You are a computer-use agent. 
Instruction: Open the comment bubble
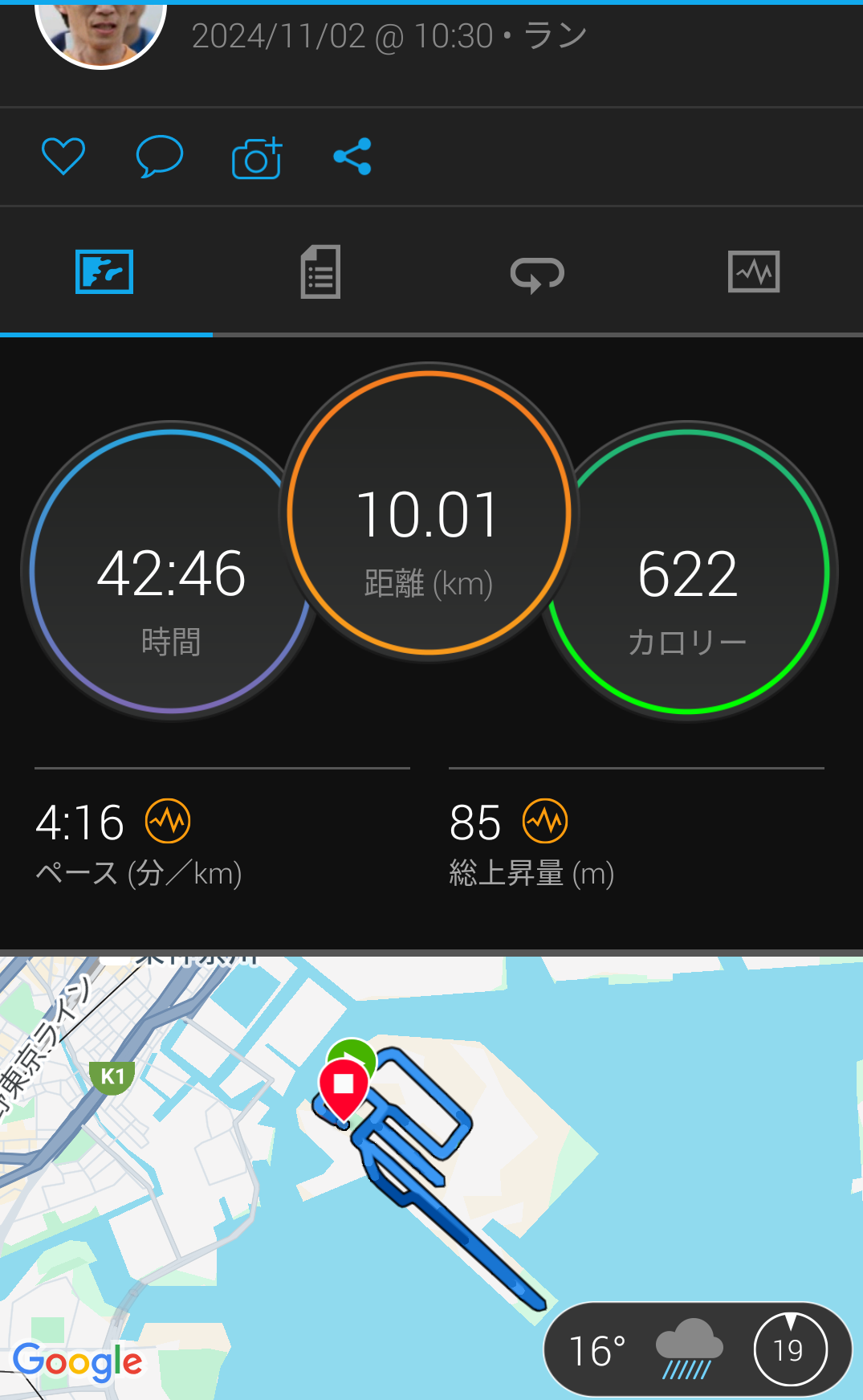160,157
